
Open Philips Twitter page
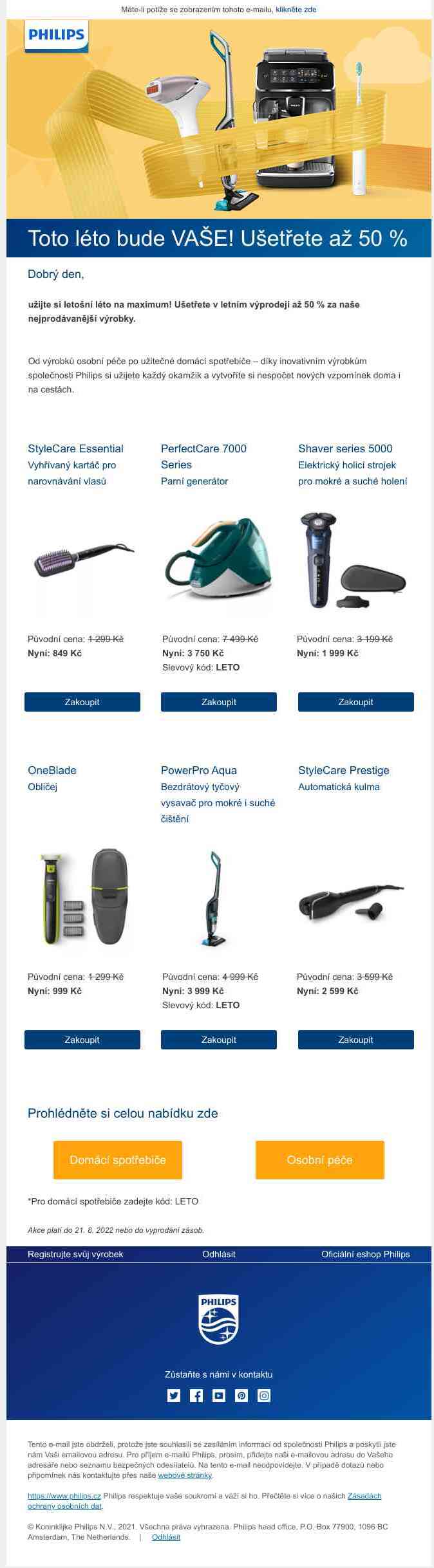(x=174, y=1396)
